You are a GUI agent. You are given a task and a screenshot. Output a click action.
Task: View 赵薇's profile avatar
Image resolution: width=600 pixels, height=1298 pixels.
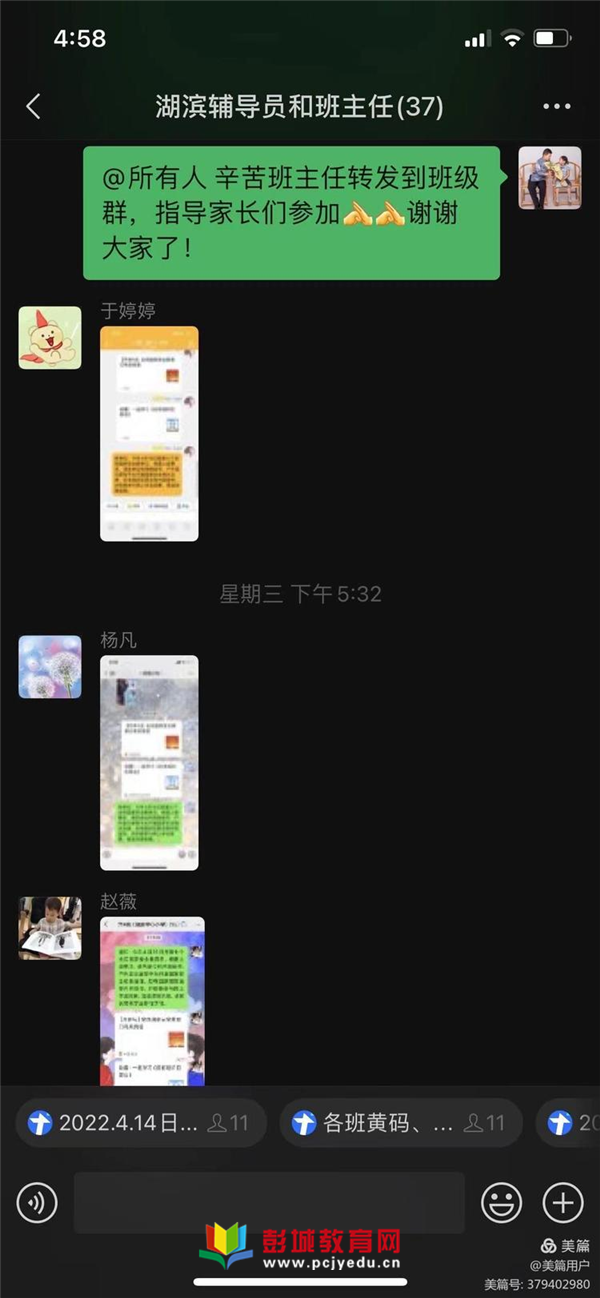(50, 928)
